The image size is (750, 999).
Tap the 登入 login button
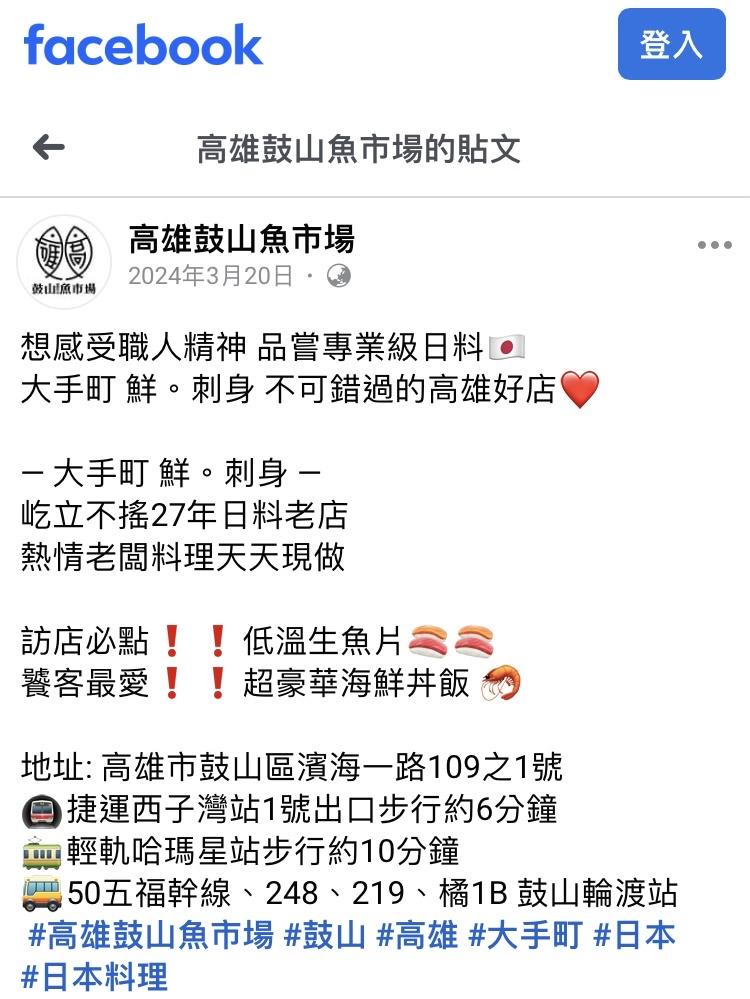coord(671,44)
